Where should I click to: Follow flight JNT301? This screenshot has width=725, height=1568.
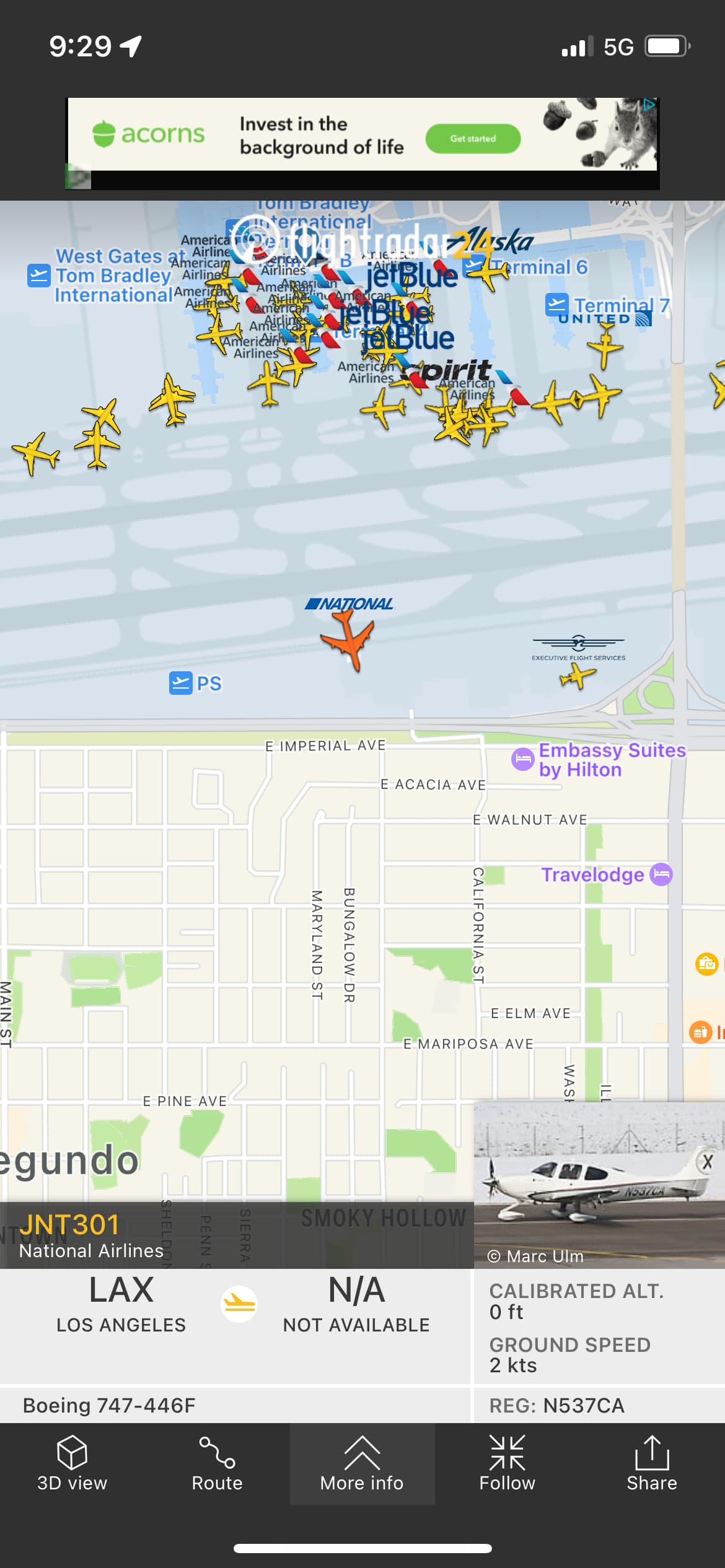507,1464
